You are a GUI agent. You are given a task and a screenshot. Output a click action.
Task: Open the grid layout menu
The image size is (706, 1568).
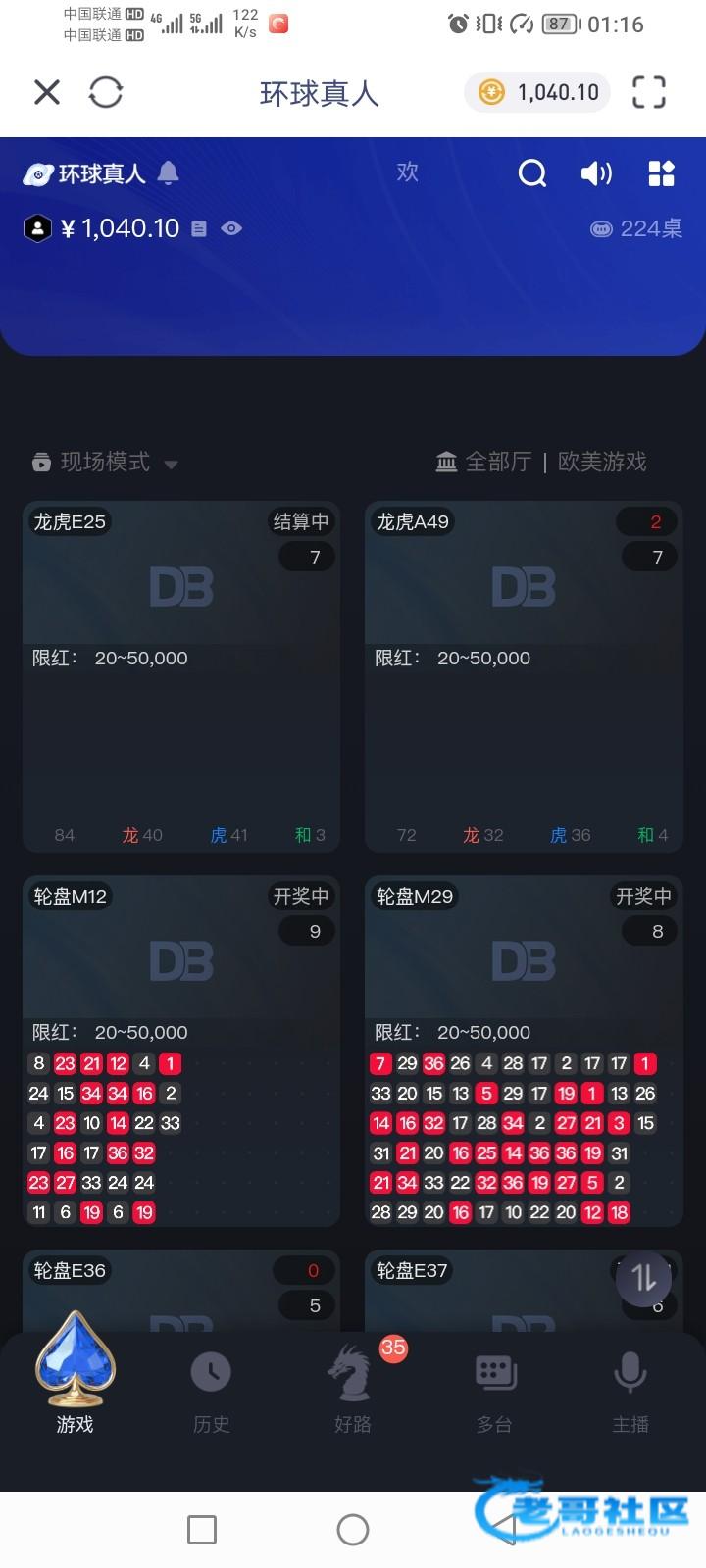662,173
